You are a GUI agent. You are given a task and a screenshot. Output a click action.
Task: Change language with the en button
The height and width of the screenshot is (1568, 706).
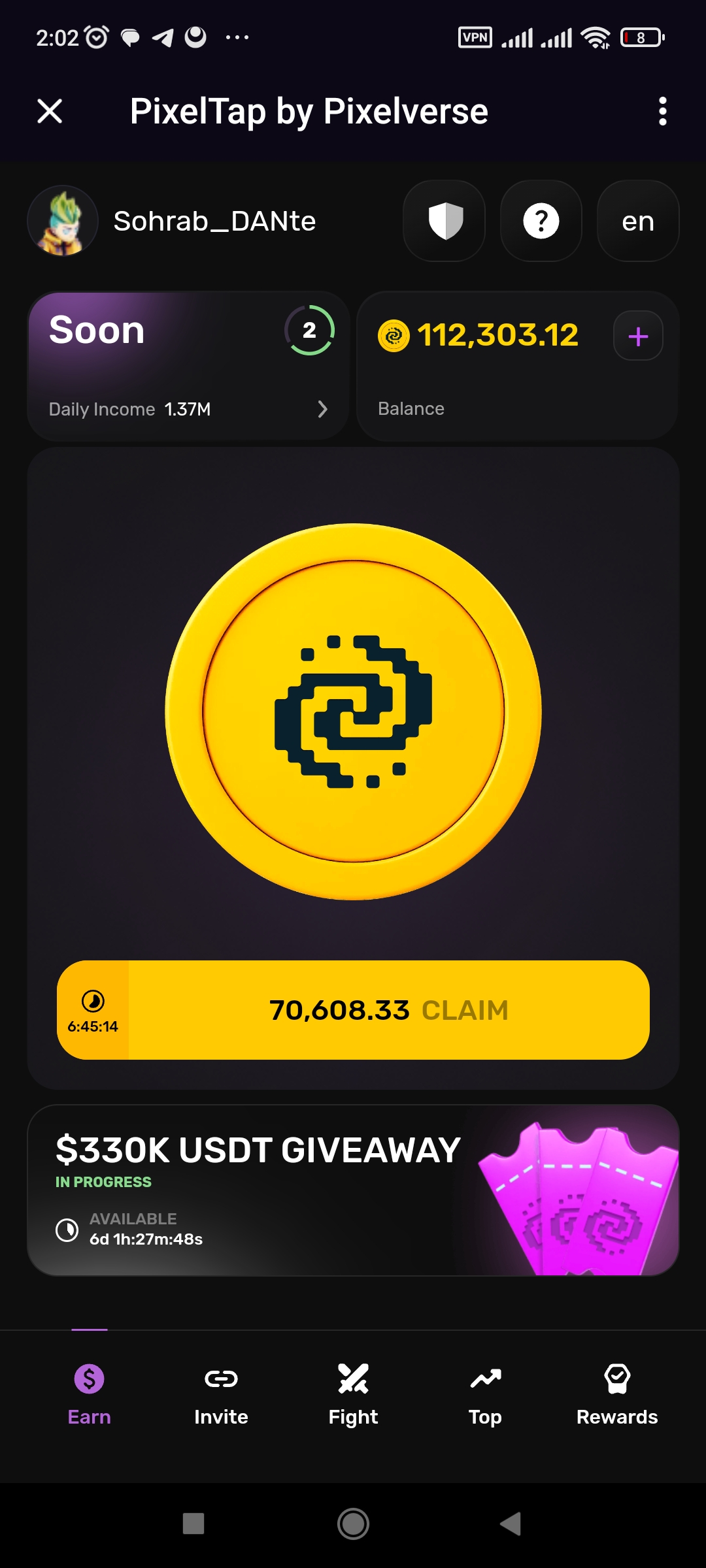pos(637,221)
